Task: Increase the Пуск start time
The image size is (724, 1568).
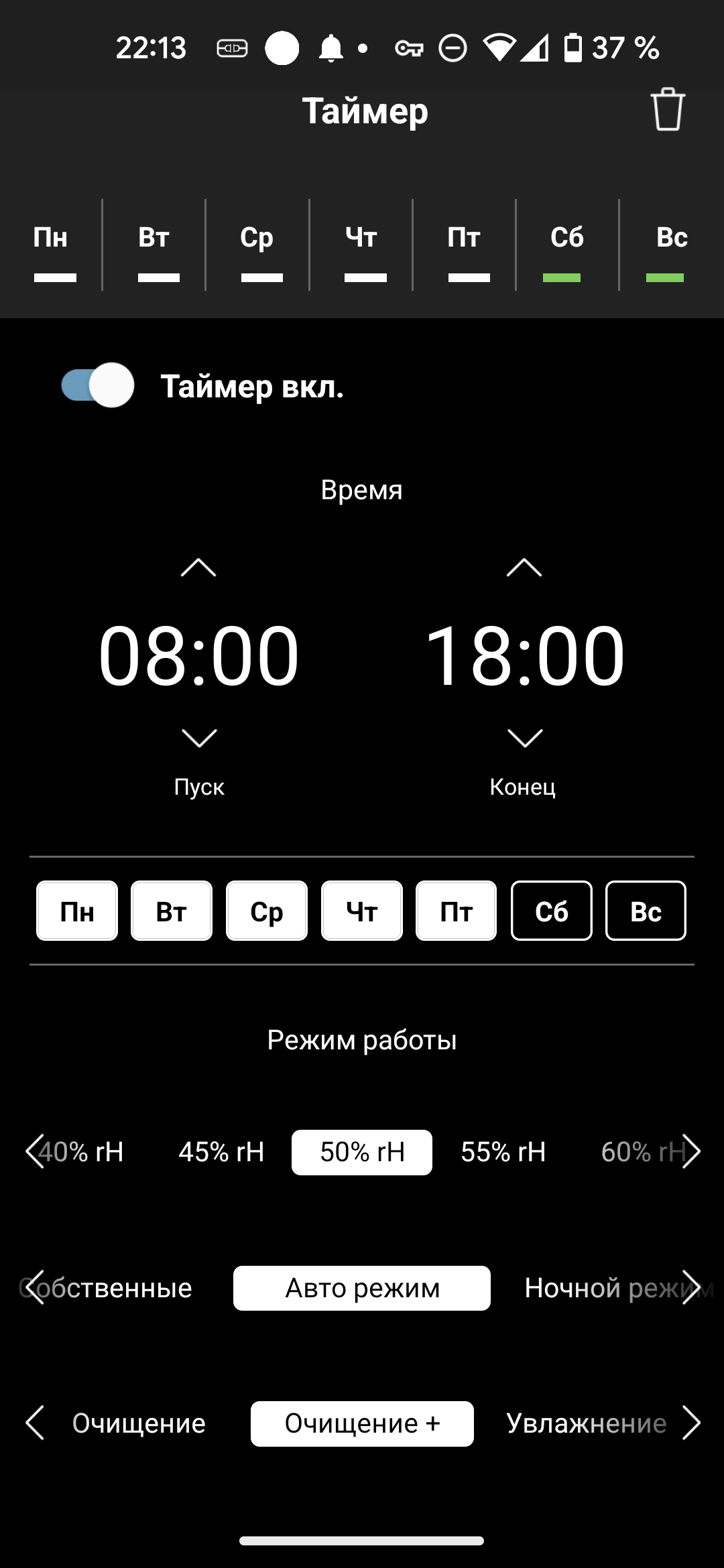Action: 198,568
